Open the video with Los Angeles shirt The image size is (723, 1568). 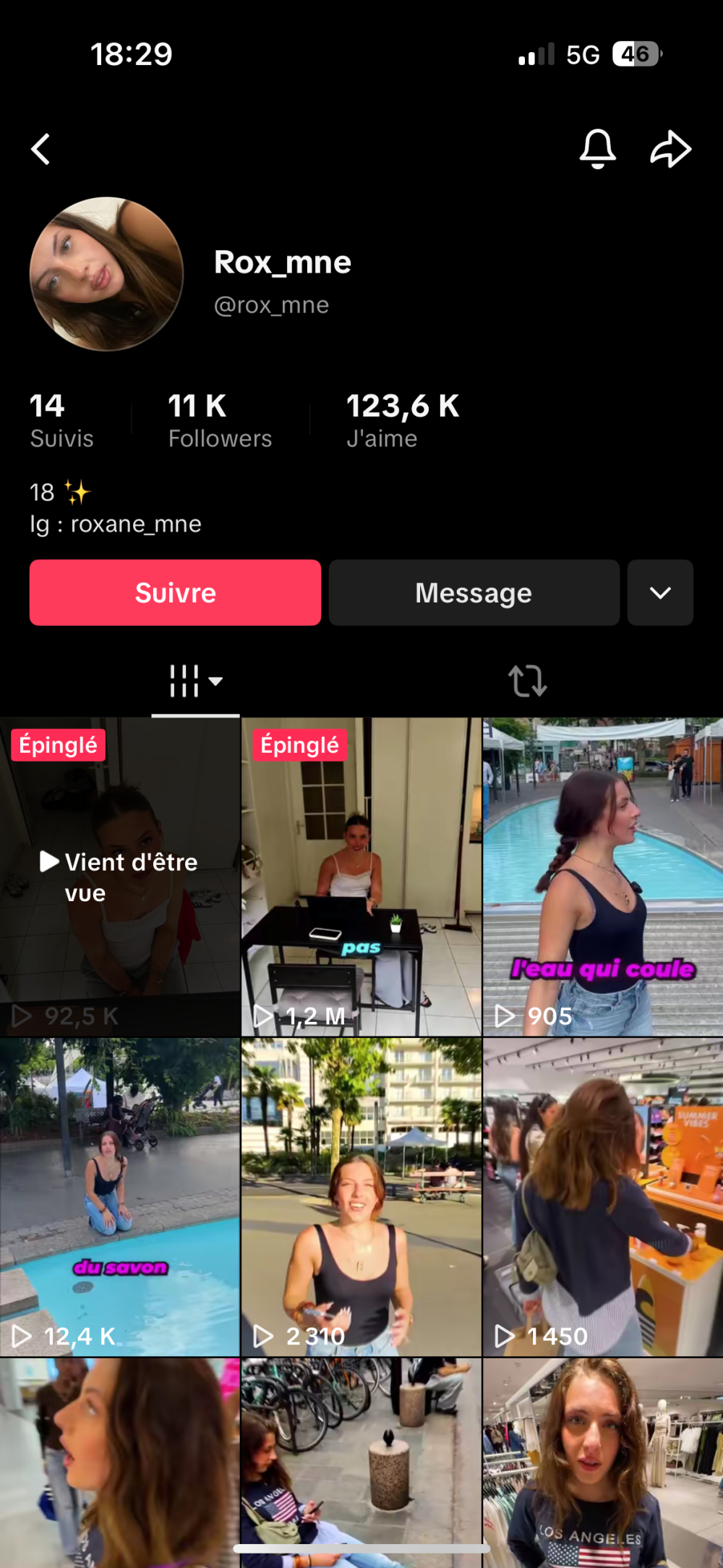tap(602, 1461)
